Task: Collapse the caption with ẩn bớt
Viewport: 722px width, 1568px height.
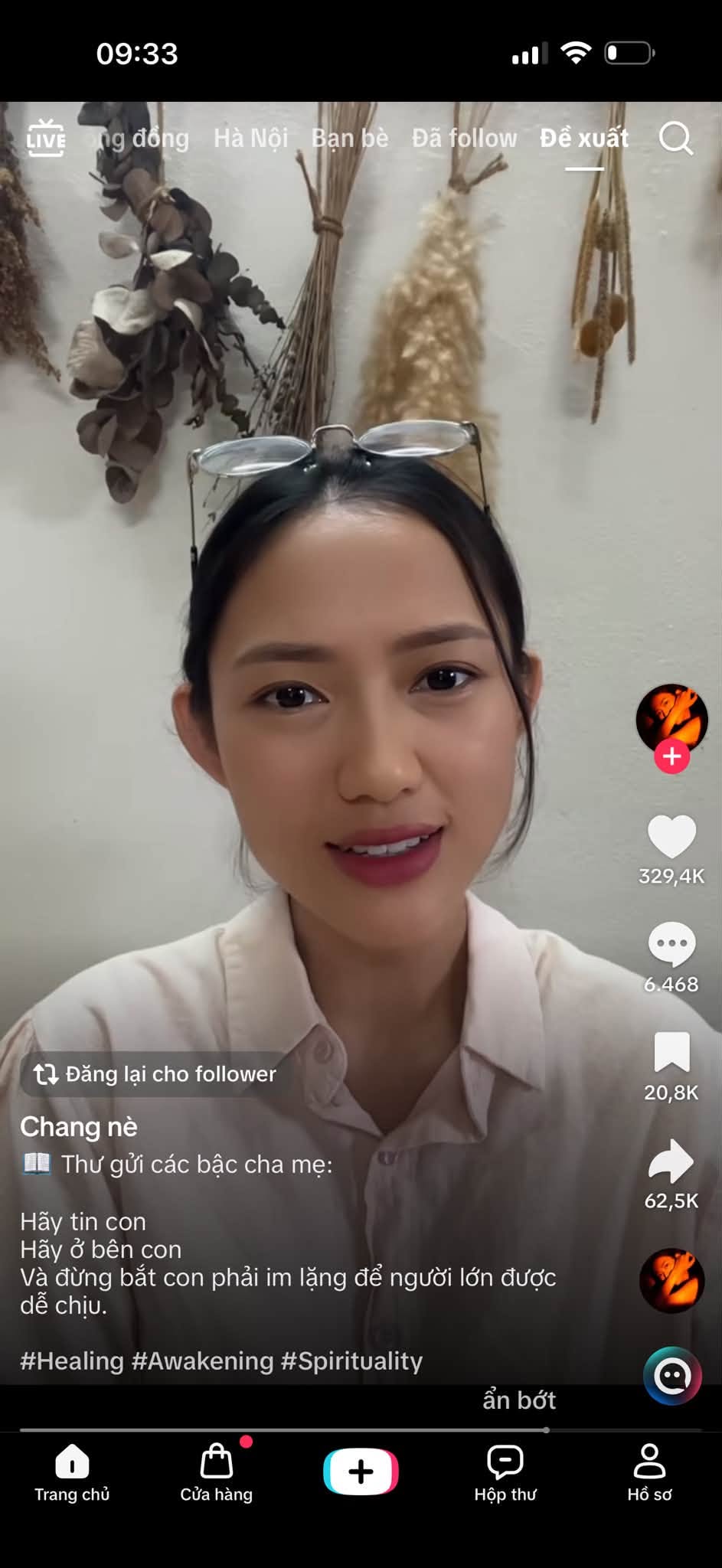Action: point(519,1400)
